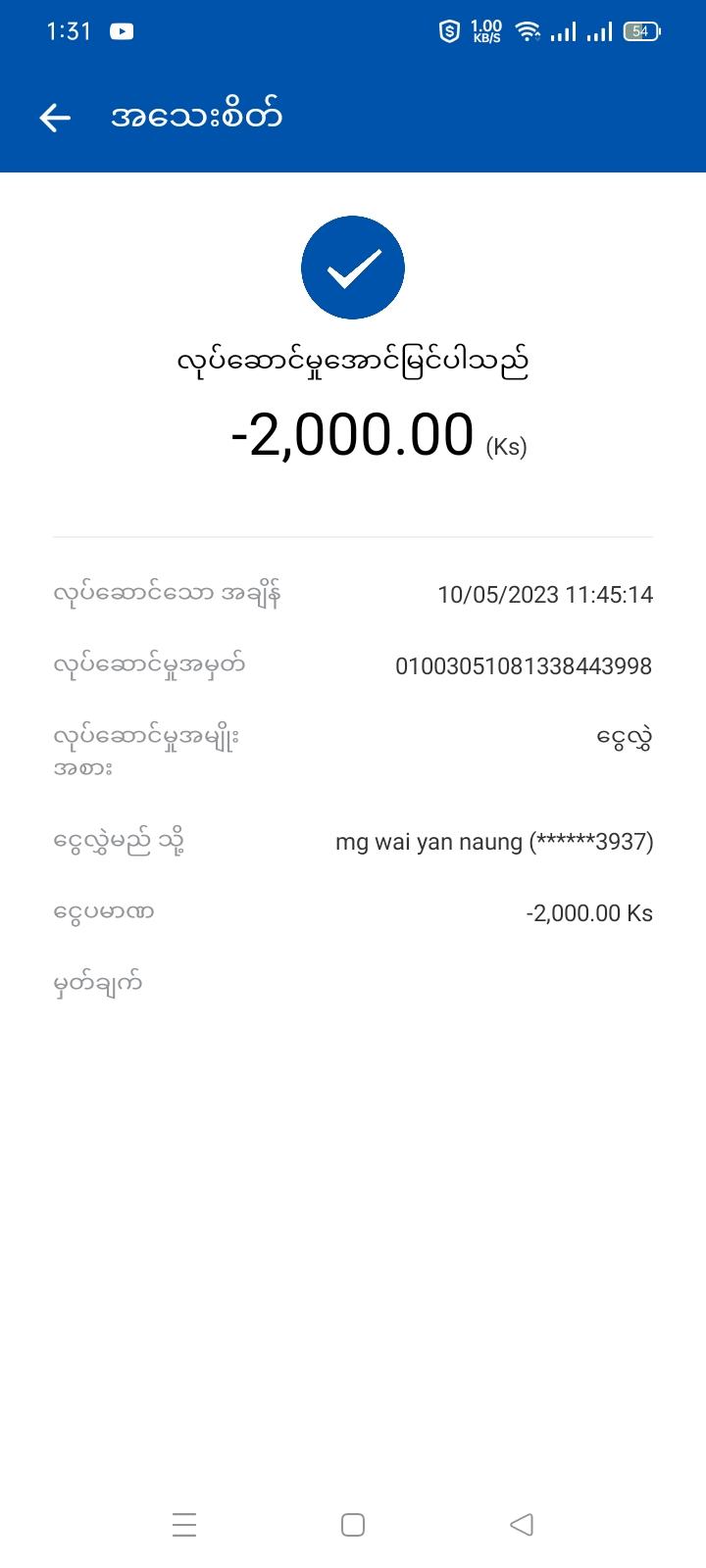
Task: Tap the system back navigation button
Action: (x=522, y=1525)
